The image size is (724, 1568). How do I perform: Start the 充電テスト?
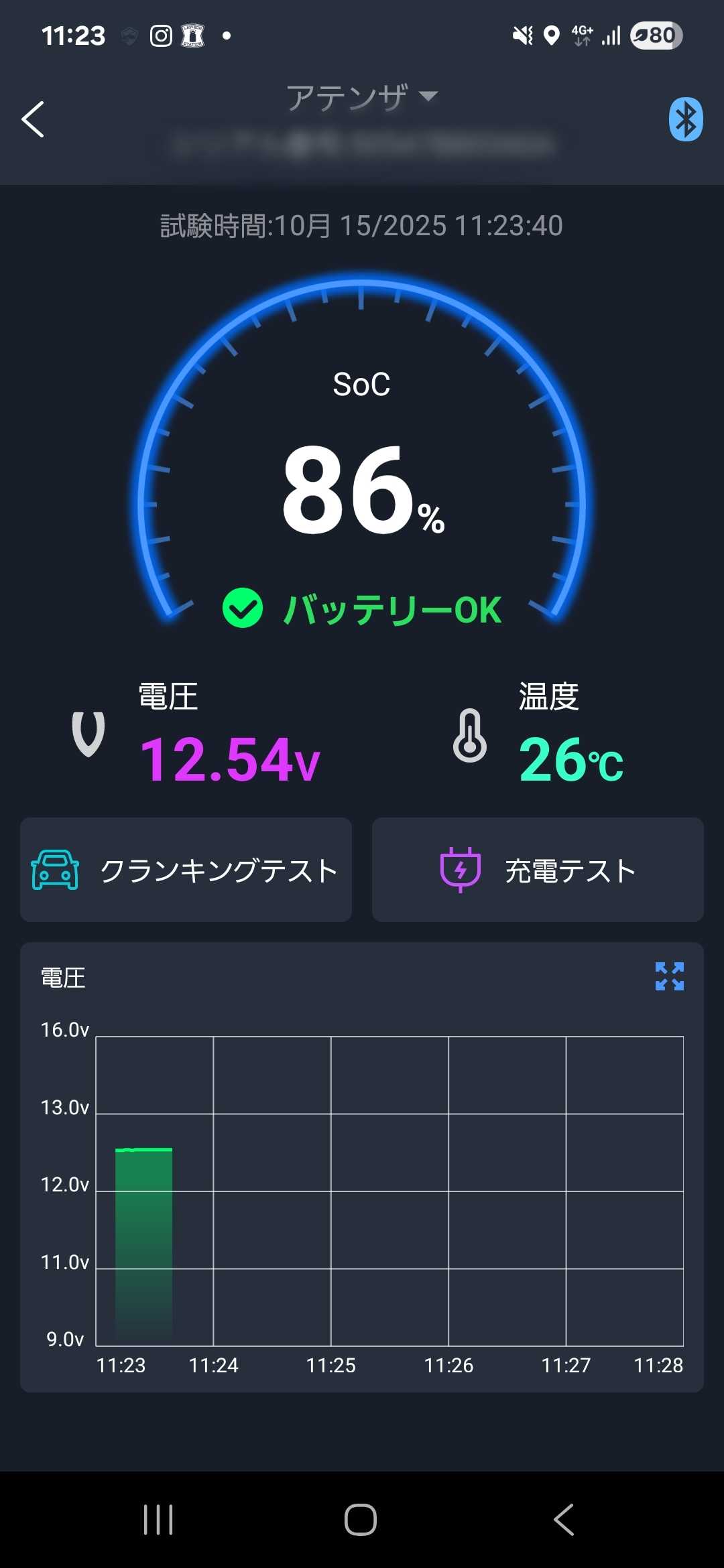pyautogui.click(x=538, y=870)
